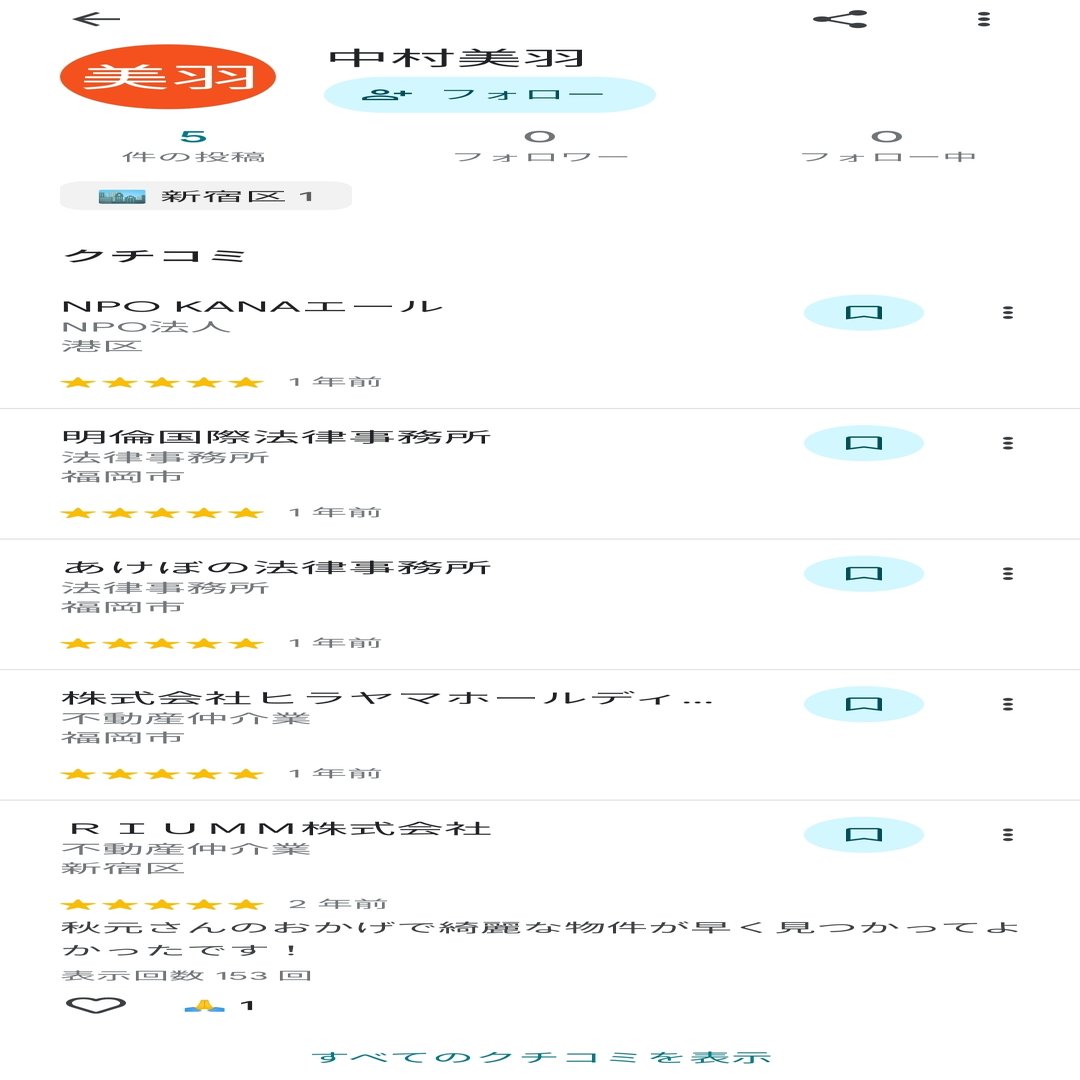The height and width of the screenshot is (1080, 1080).
Task: Open あけぼの法律事務所 review
Action: (276, 567)
